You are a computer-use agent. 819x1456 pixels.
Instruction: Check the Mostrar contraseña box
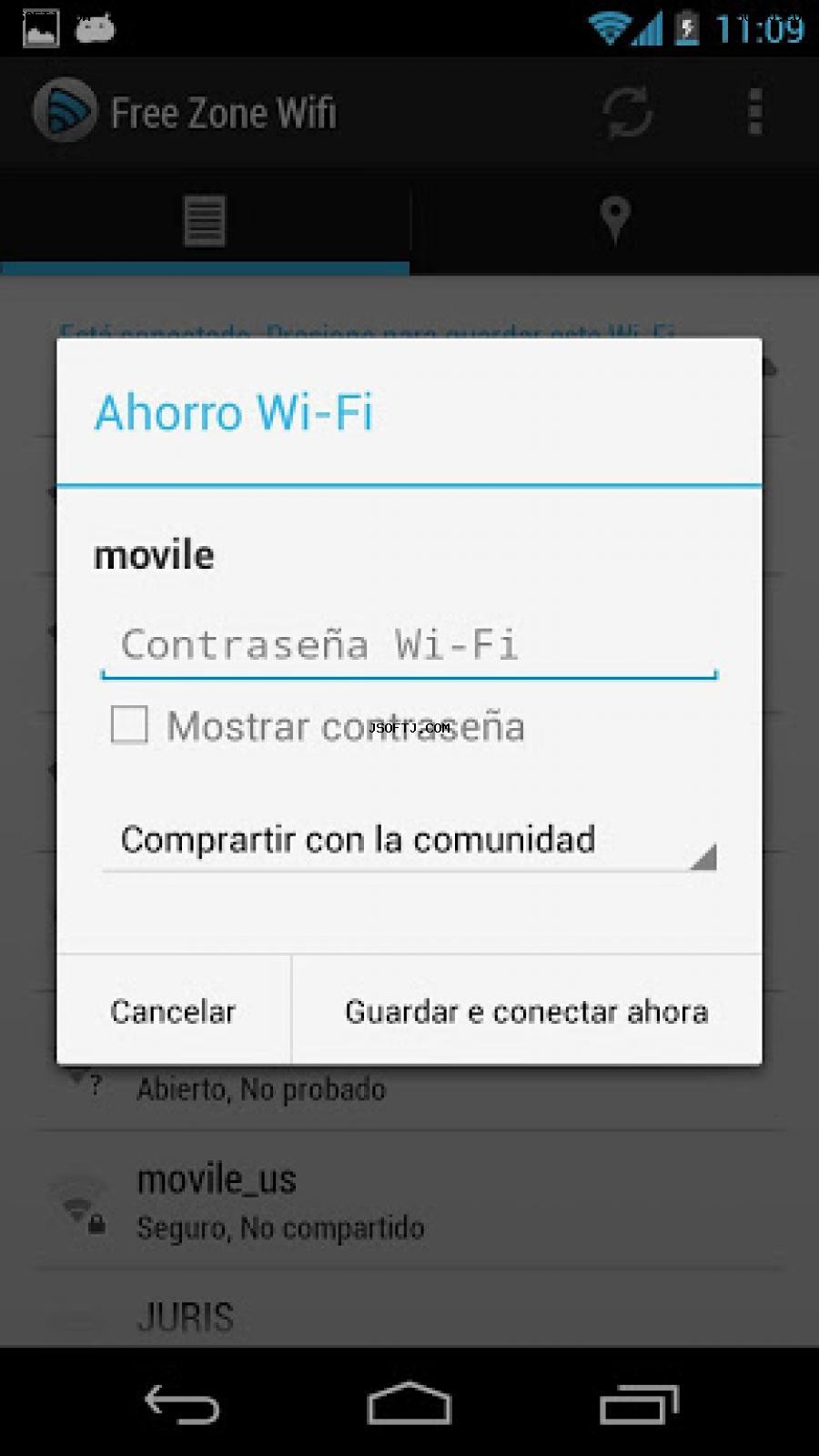(129, 725)
